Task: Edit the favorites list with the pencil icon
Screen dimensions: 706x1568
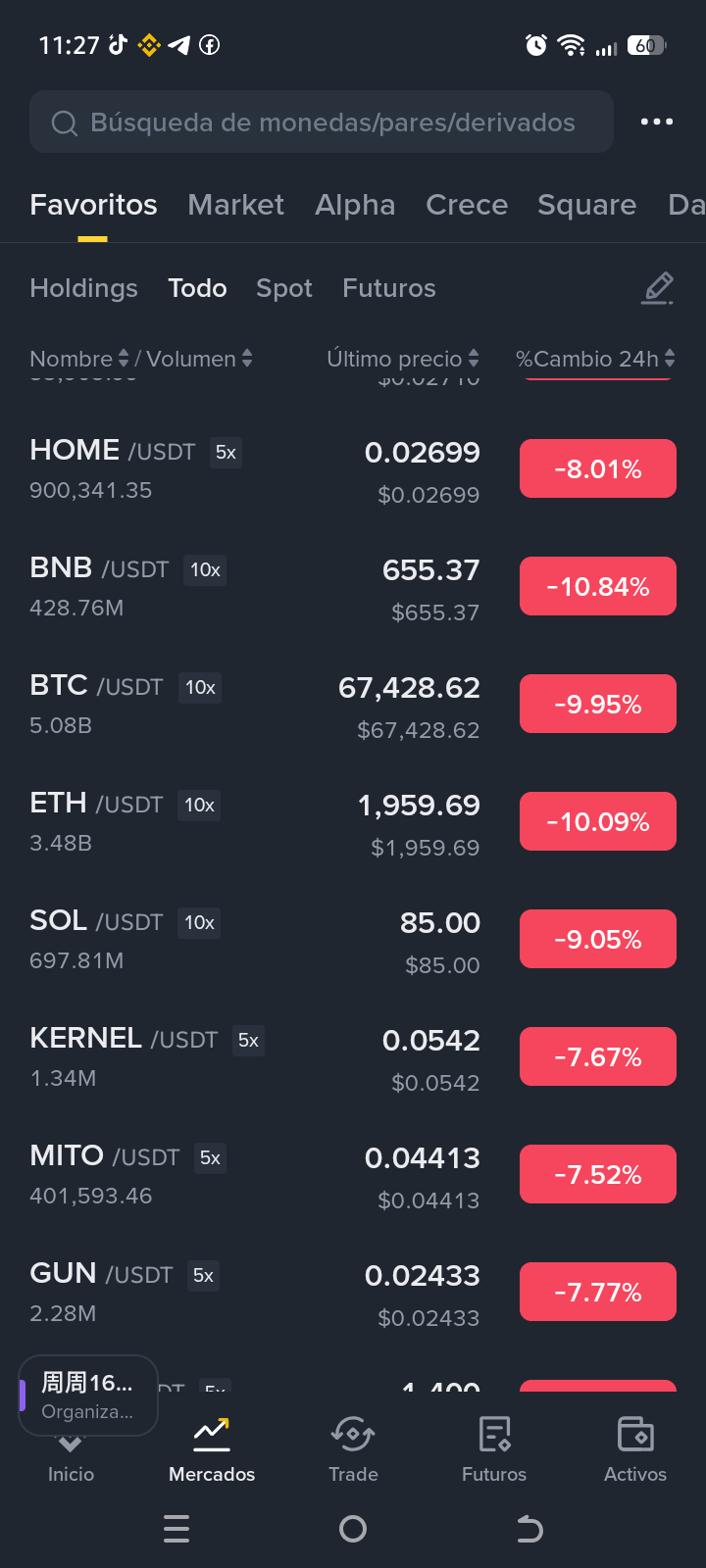Action: tap(657, 288)
